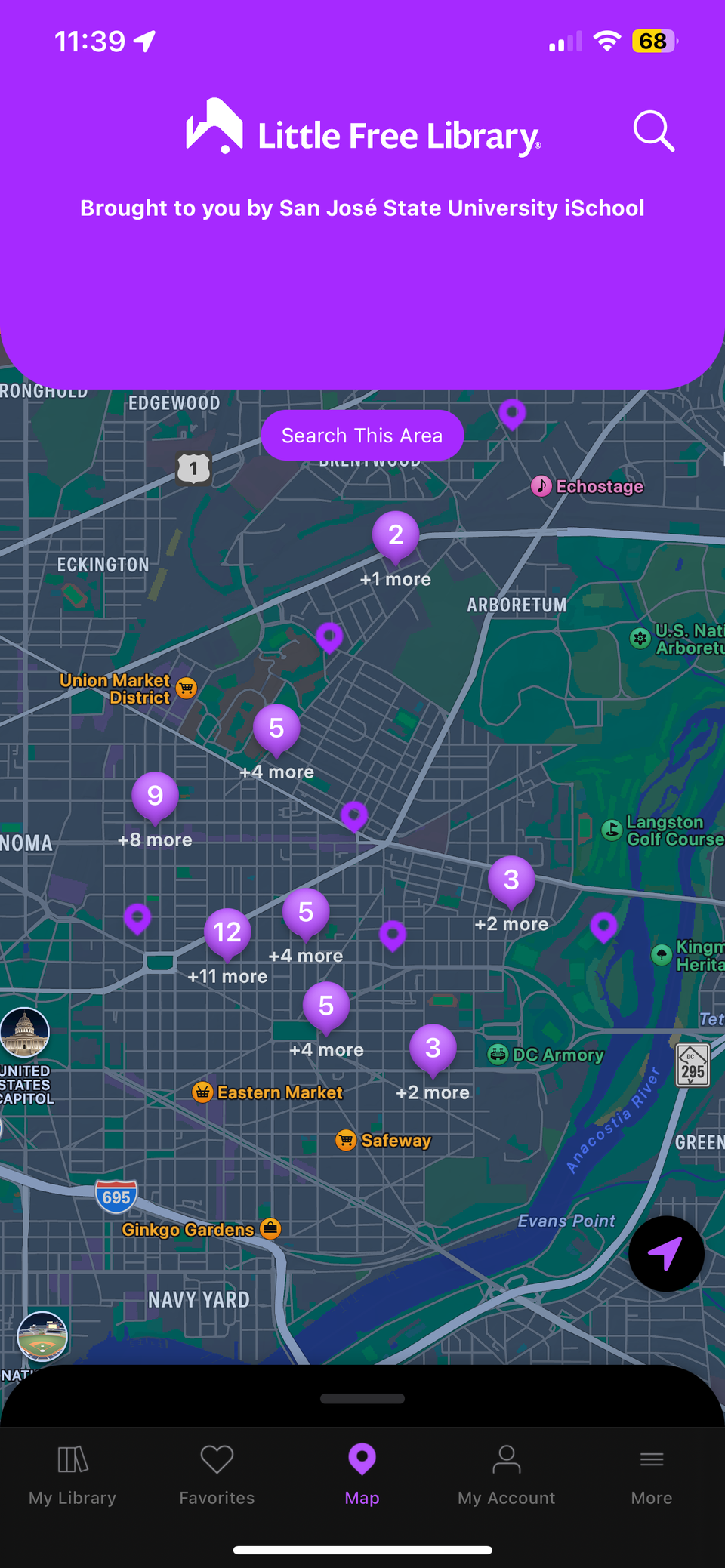Select the cluster pin showing 2 libraries
This screenshot has height=1568, width=725.
395,536
